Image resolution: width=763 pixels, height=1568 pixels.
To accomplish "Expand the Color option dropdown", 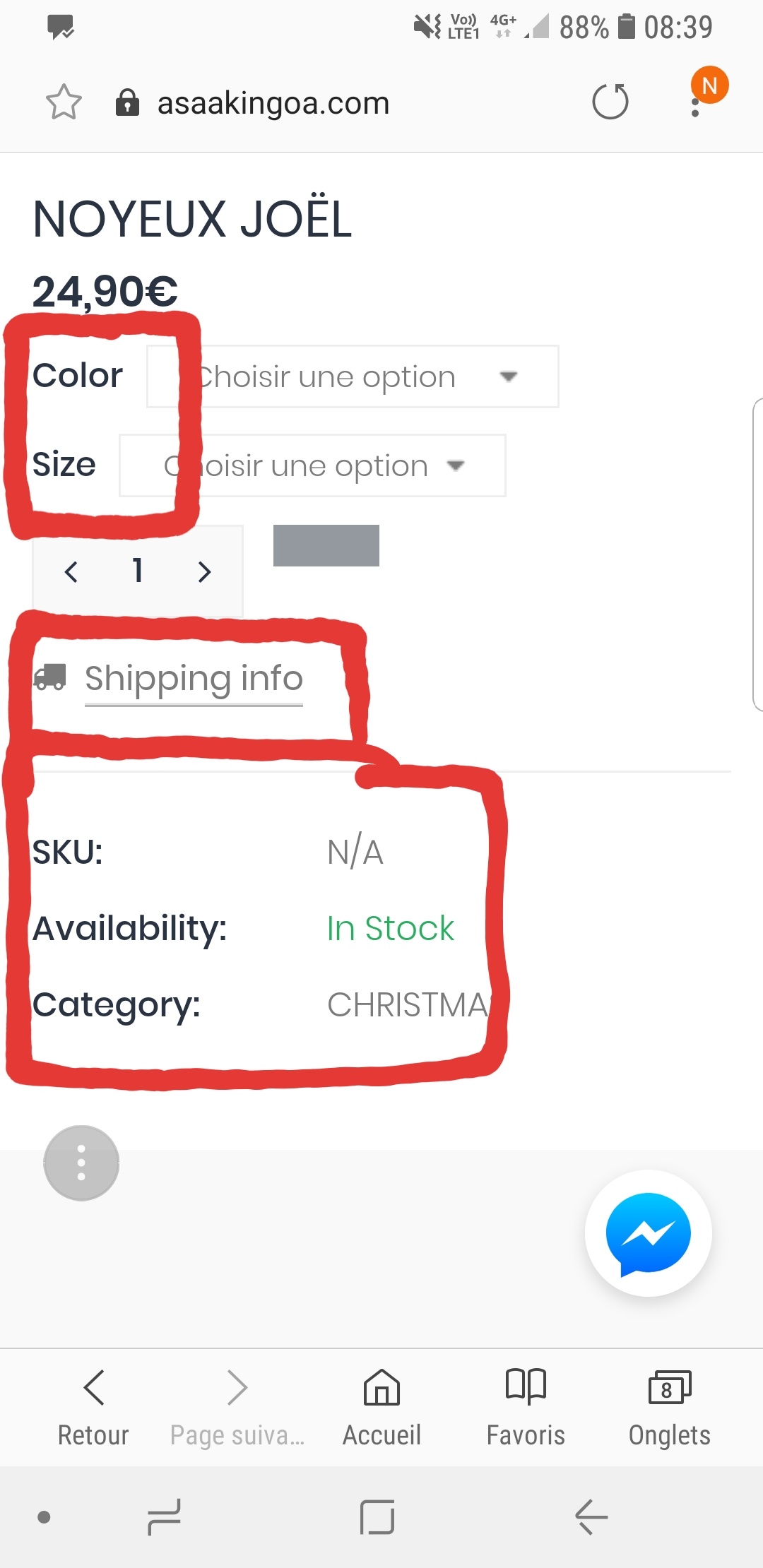I will point(353,376).
